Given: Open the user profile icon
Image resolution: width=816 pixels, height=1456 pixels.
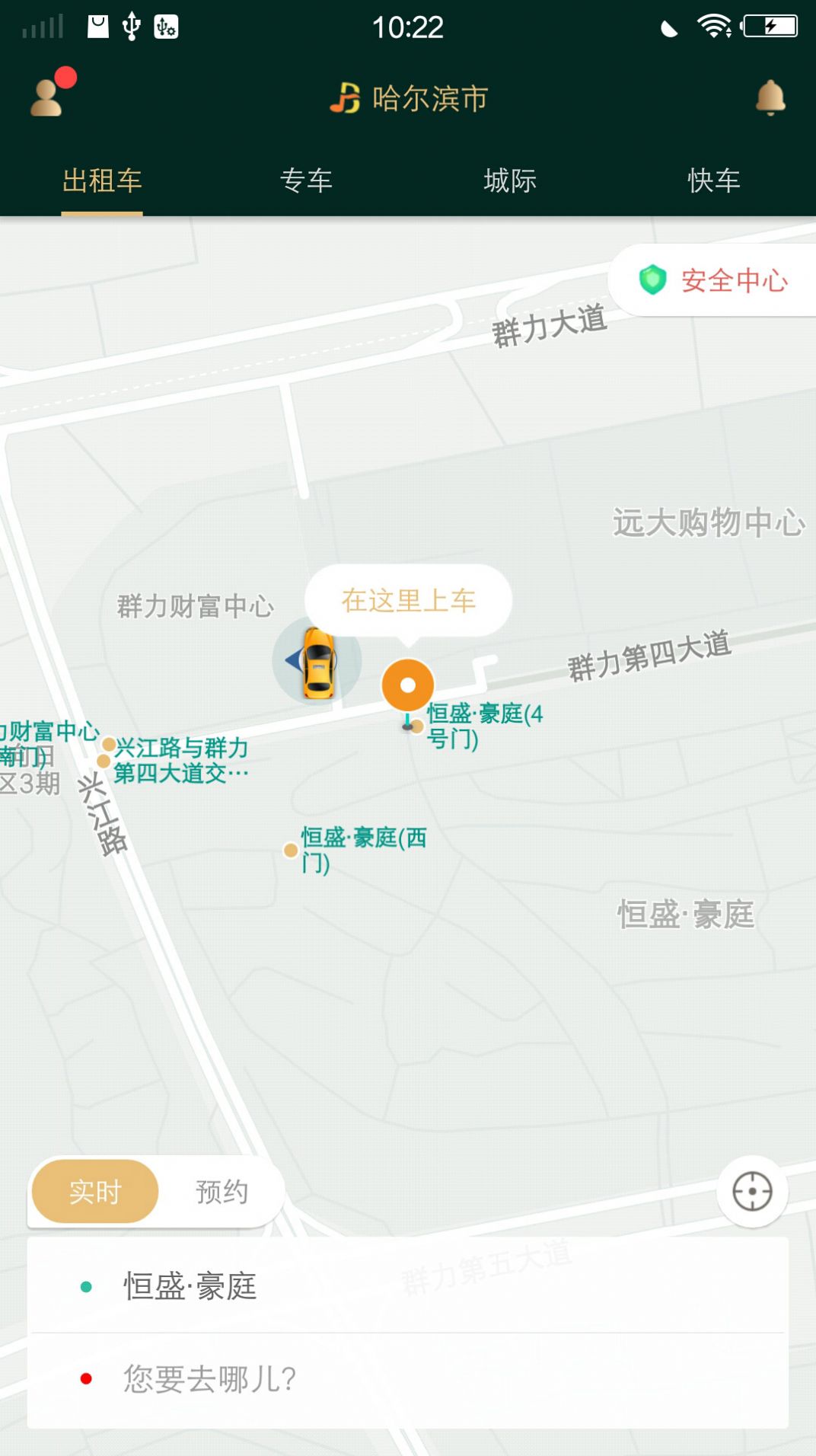Looking at the screenshot, I should [x=47, y=97].
